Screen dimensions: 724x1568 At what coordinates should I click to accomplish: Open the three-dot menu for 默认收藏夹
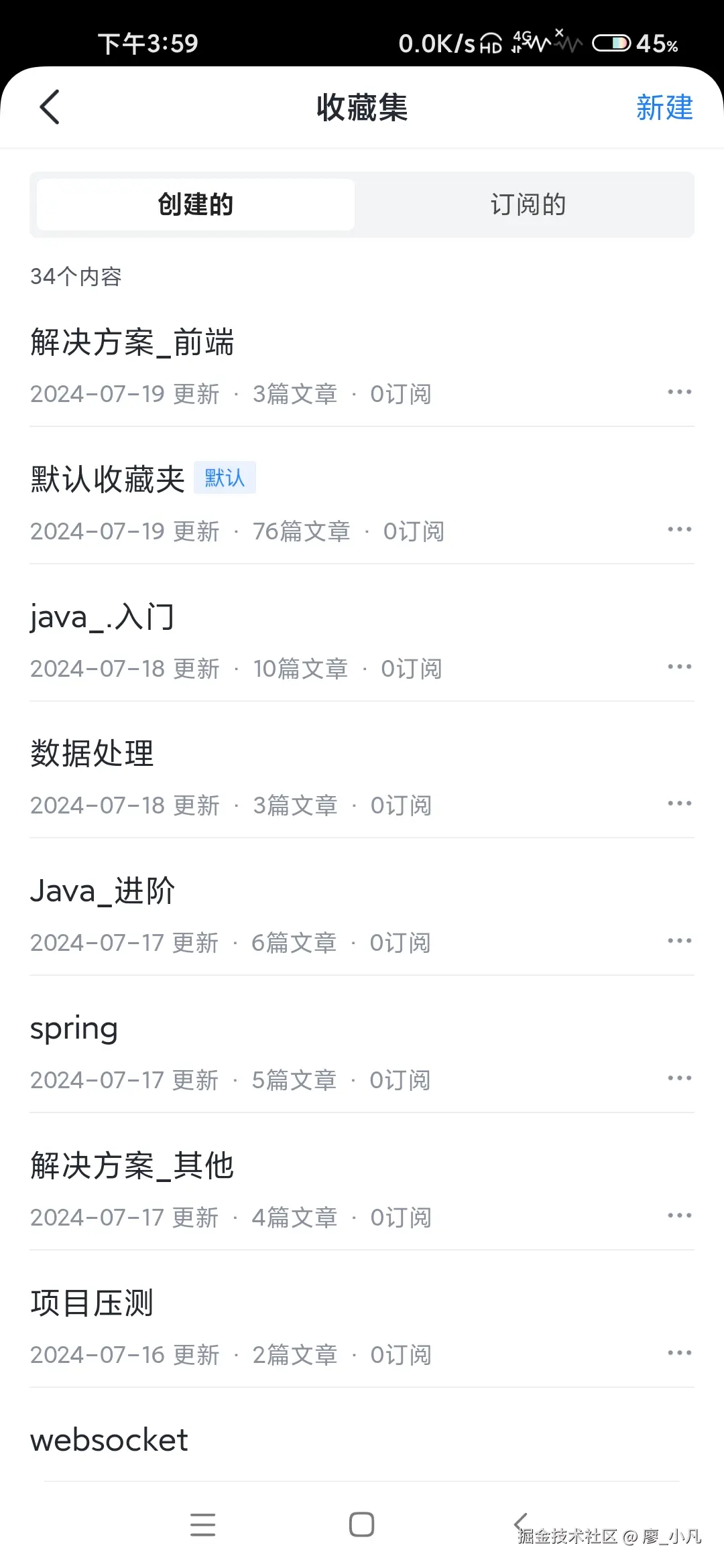(x=680, y=529)
